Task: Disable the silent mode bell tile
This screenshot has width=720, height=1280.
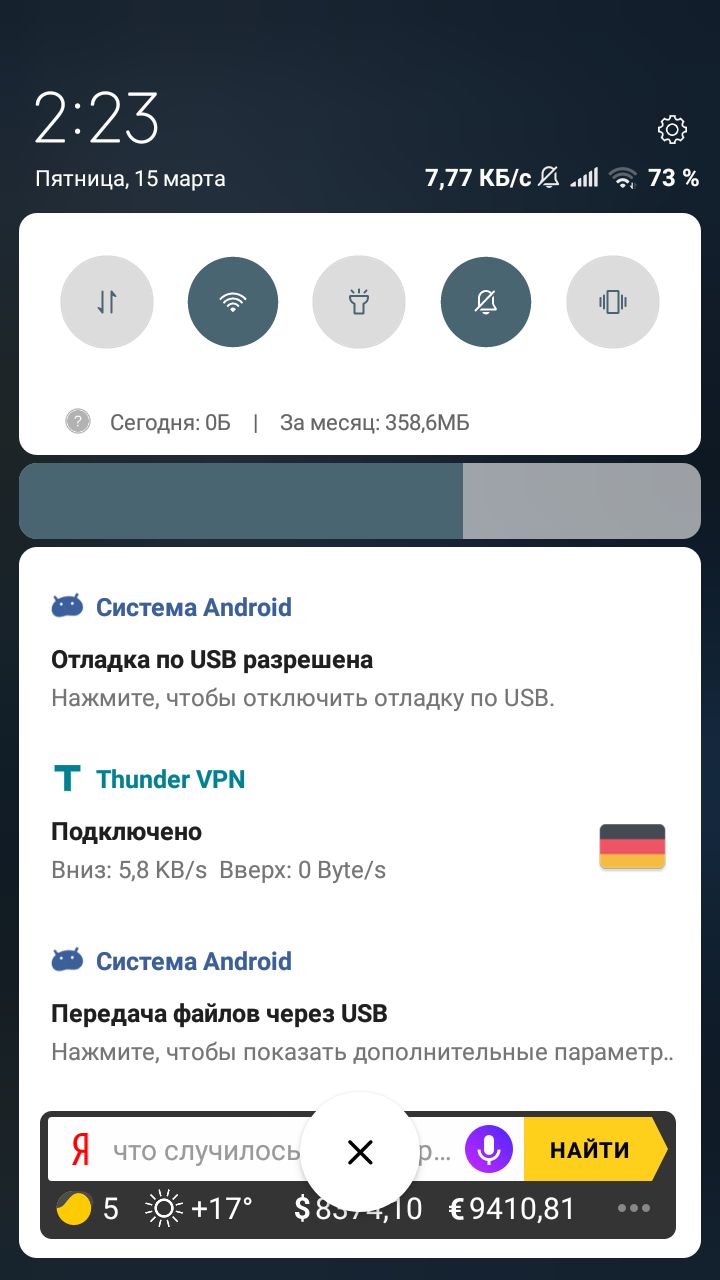Action: (x=486, y=302)
